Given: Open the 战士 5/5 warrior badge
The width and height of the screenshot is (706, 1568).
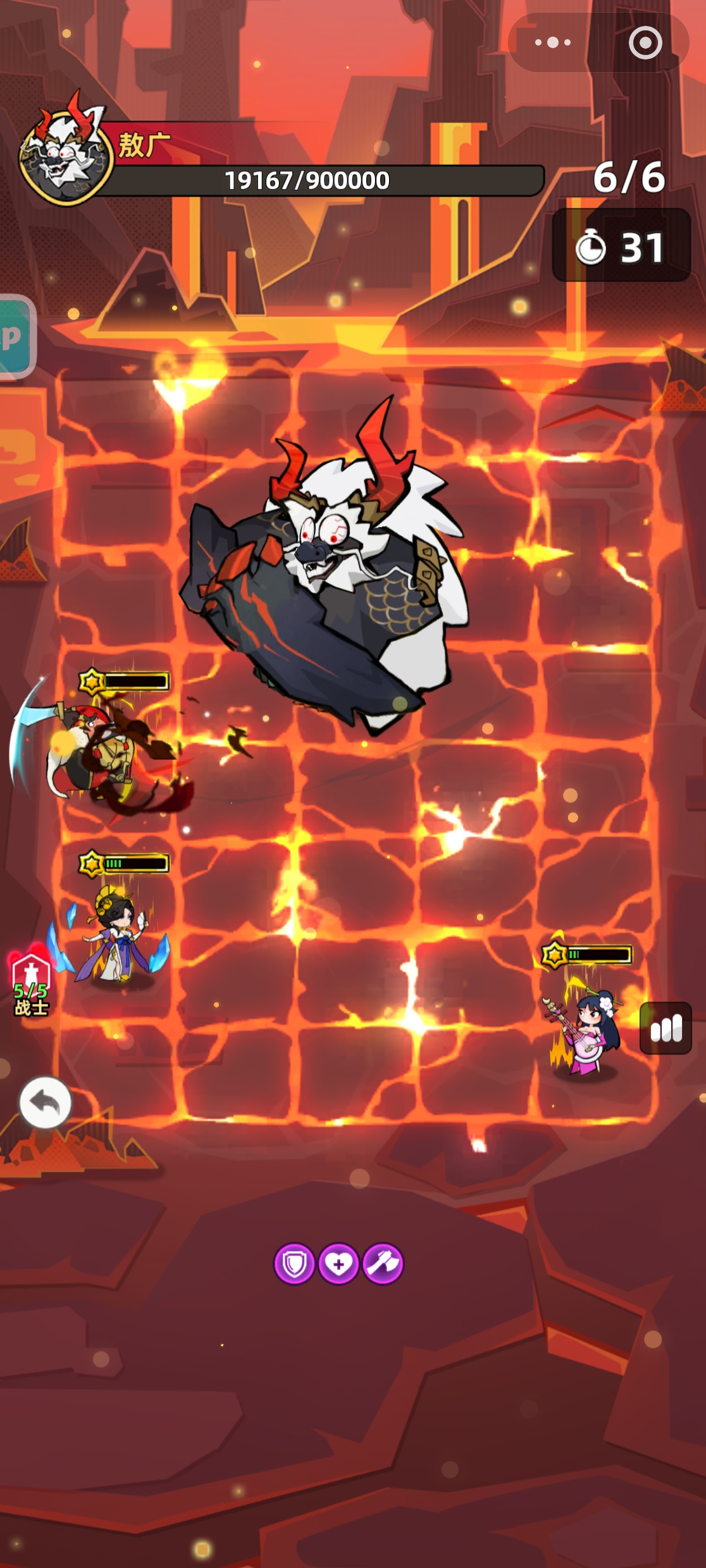Looking at the screenshot, I should tap(30, 983).
